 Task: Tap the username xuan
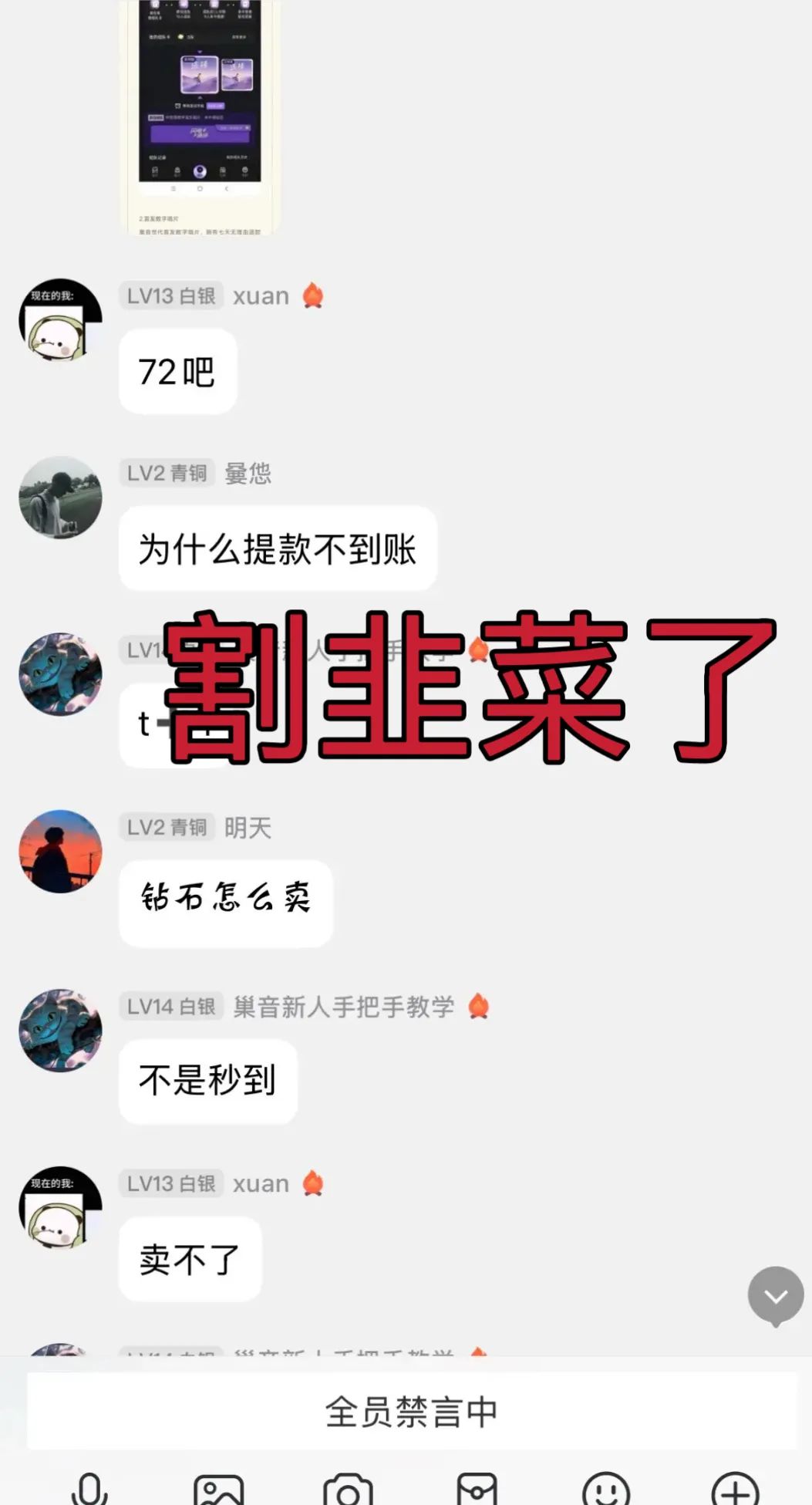click(x=260, y=295)
